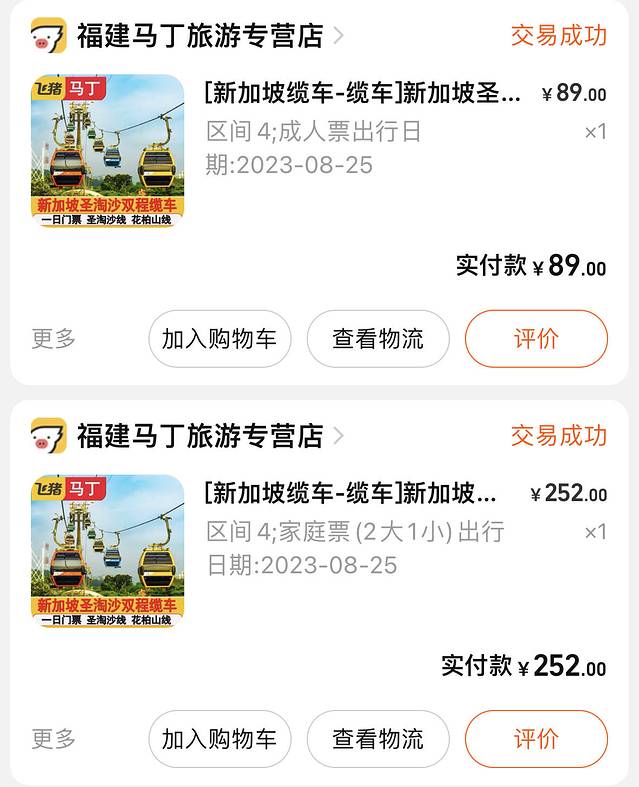Tap 加入购物车 for the 家庭票 order
This screenshot has width=639, height=787.
click(x=219, y=739)
